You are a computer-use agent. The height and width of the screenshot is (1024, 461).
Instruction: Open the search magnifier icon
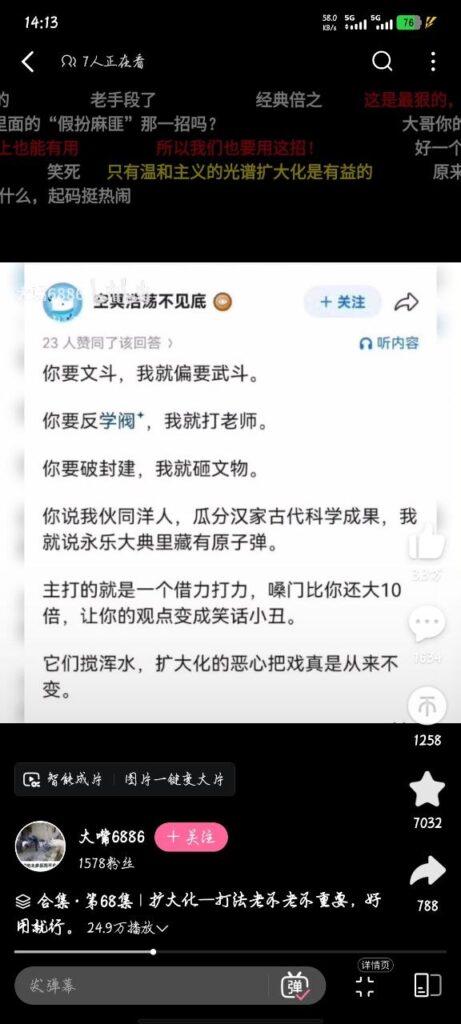(x=382, y=61)
